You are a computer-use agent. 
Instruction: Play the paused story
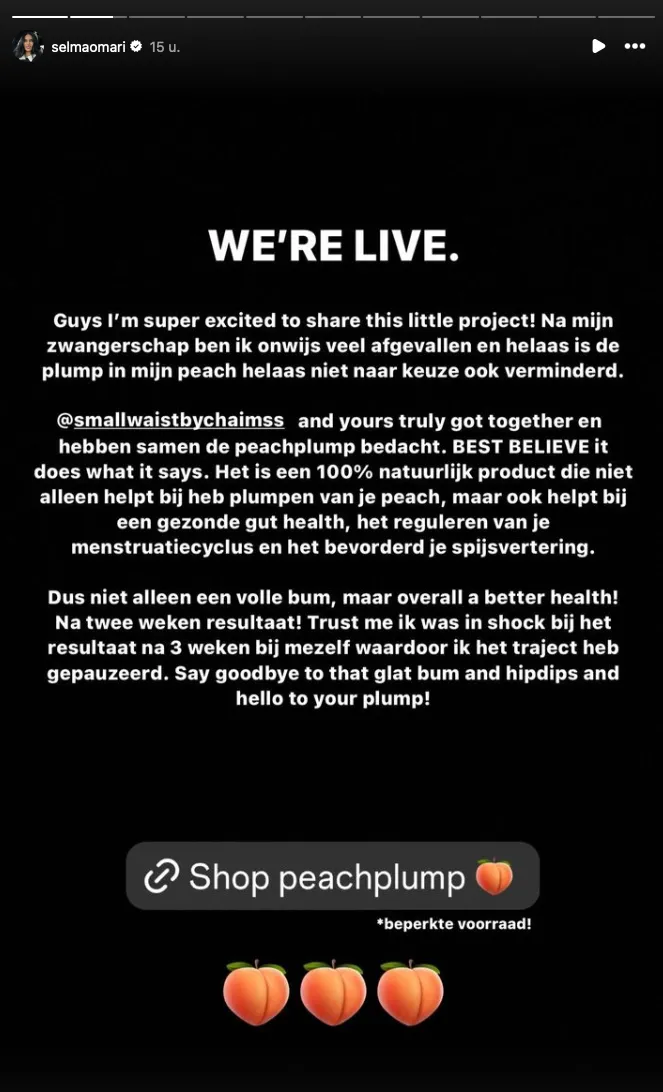coord(598,46)
